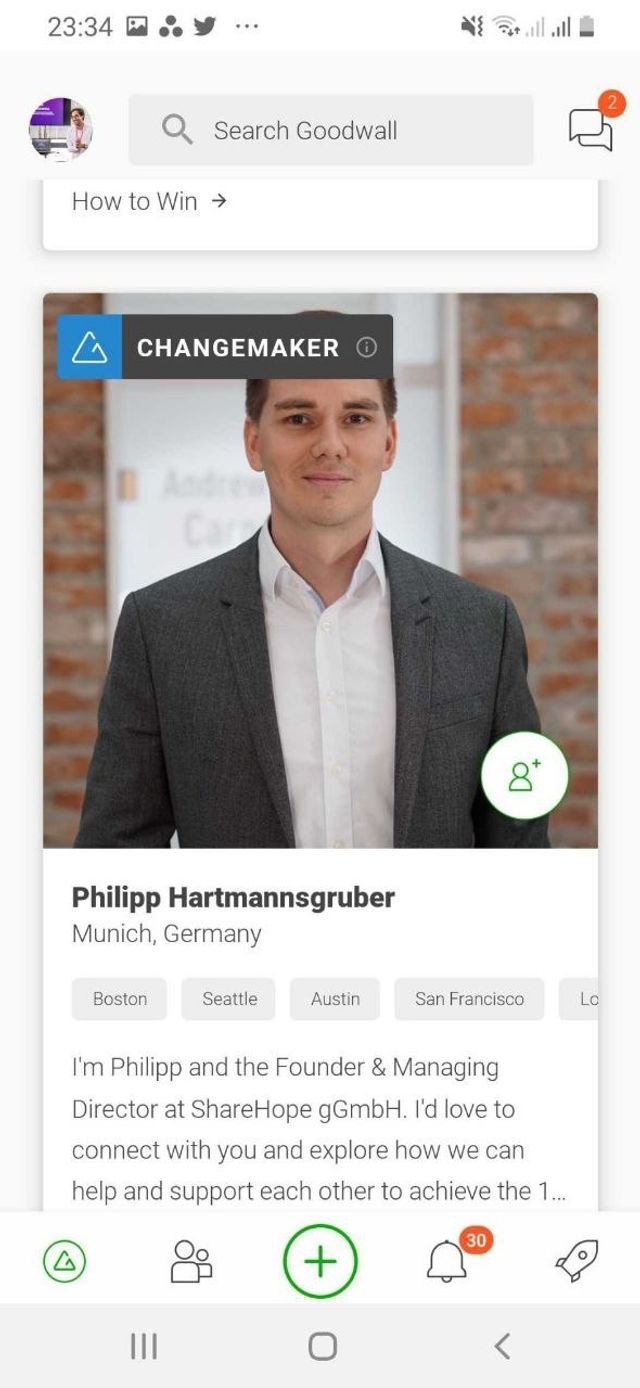
Task: Connect with Philipp Hartmannsgruber
Action: (524, 776)
